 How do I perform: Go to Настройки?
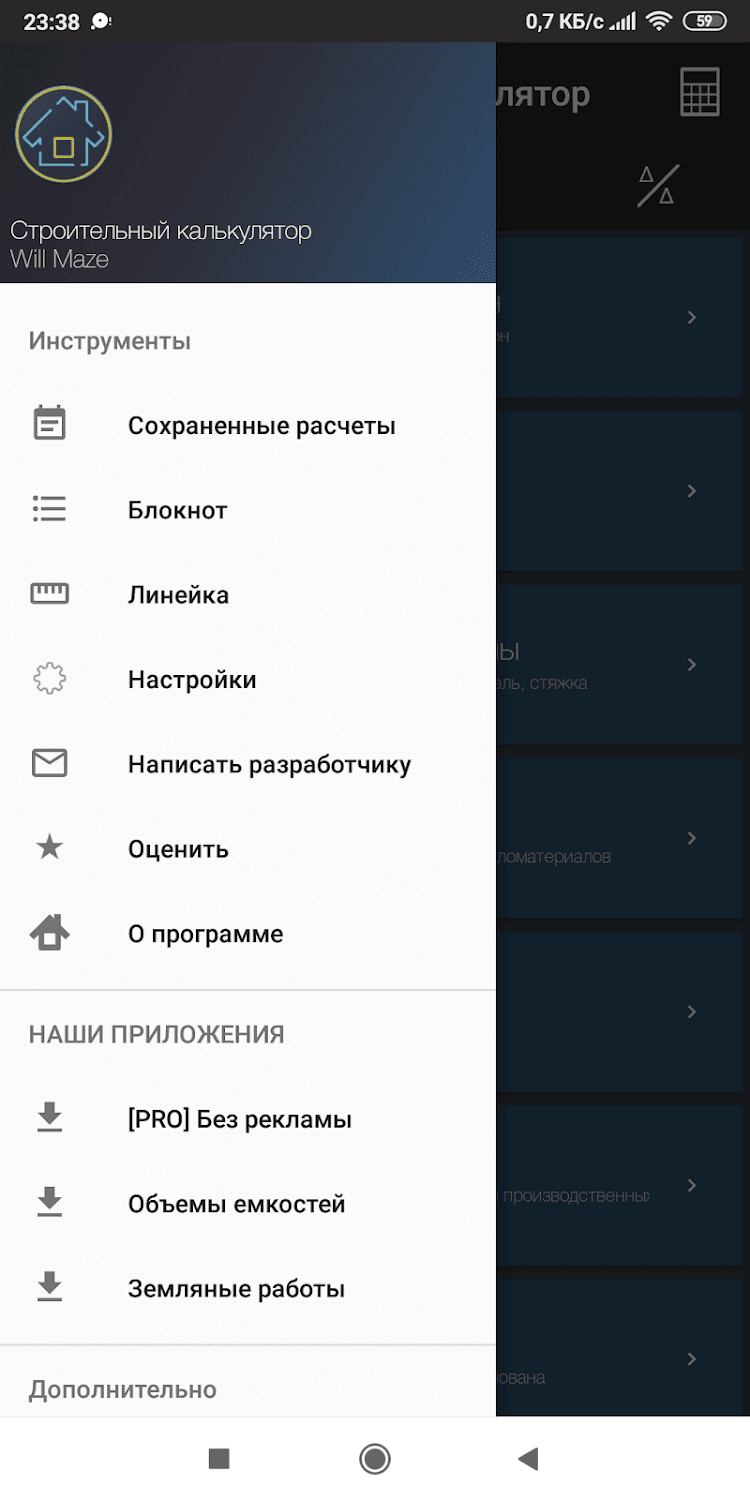pos(192,680)
